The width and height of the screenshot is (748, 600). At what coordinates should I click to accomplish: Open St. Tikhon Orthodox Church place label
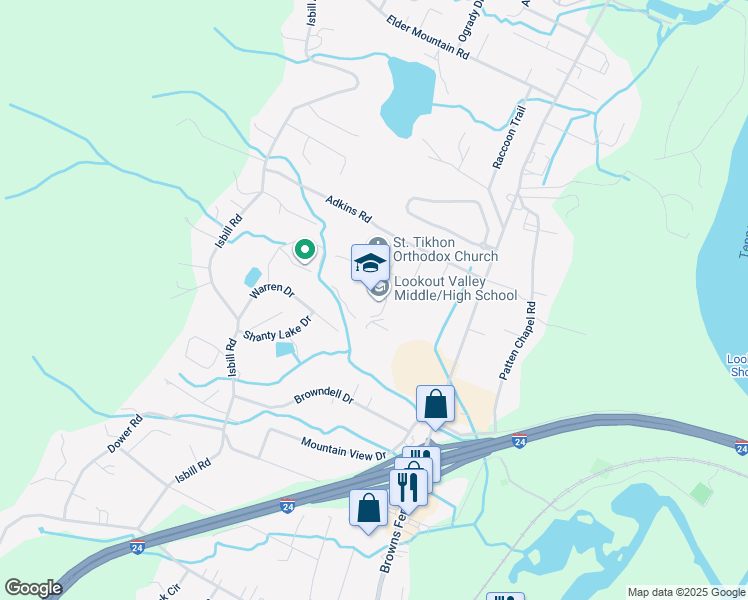445,249
